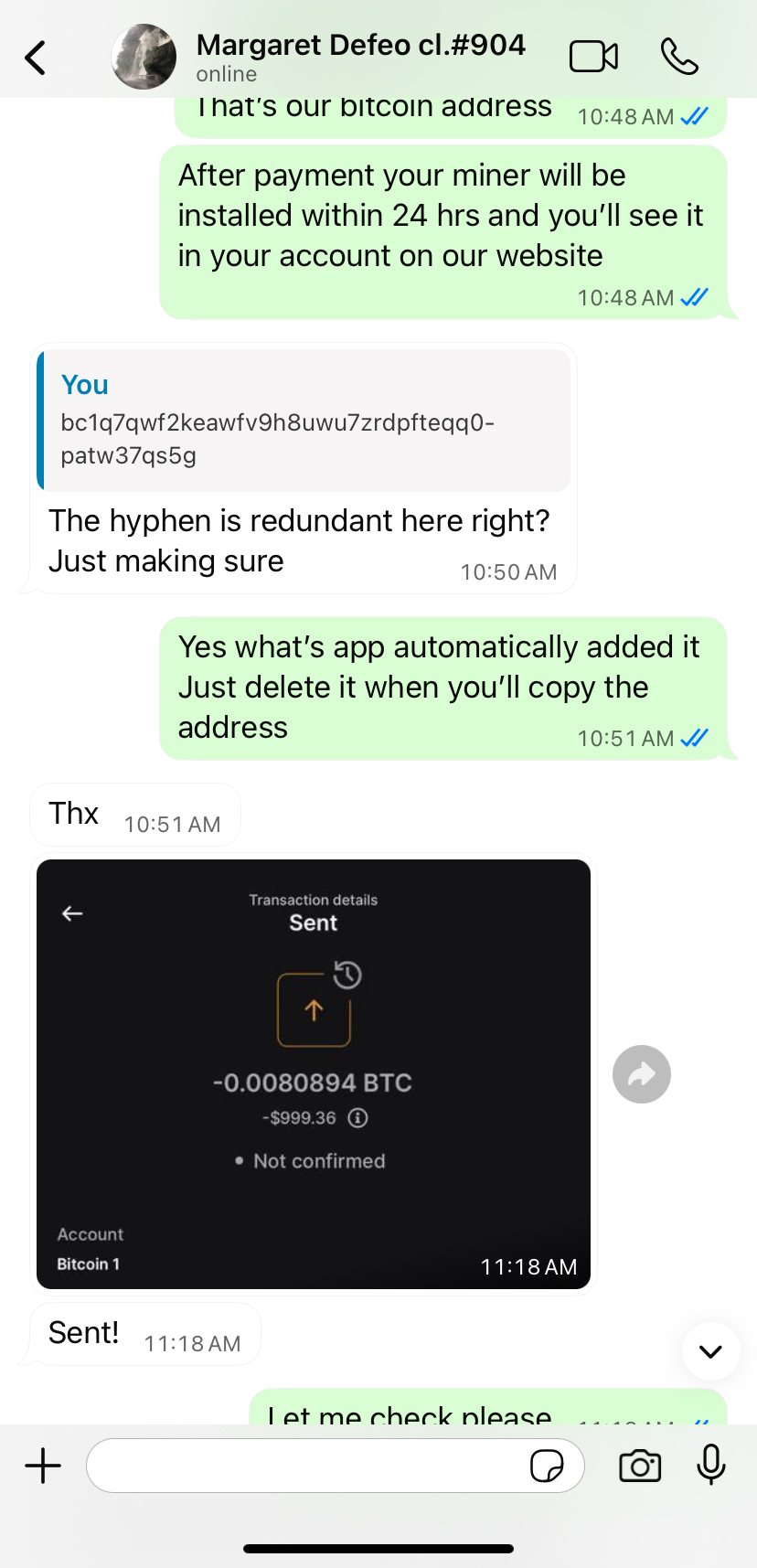Screen dimensions: 757x1568
Task: Open the sticker picker
Action: (x=547, y=1466)
